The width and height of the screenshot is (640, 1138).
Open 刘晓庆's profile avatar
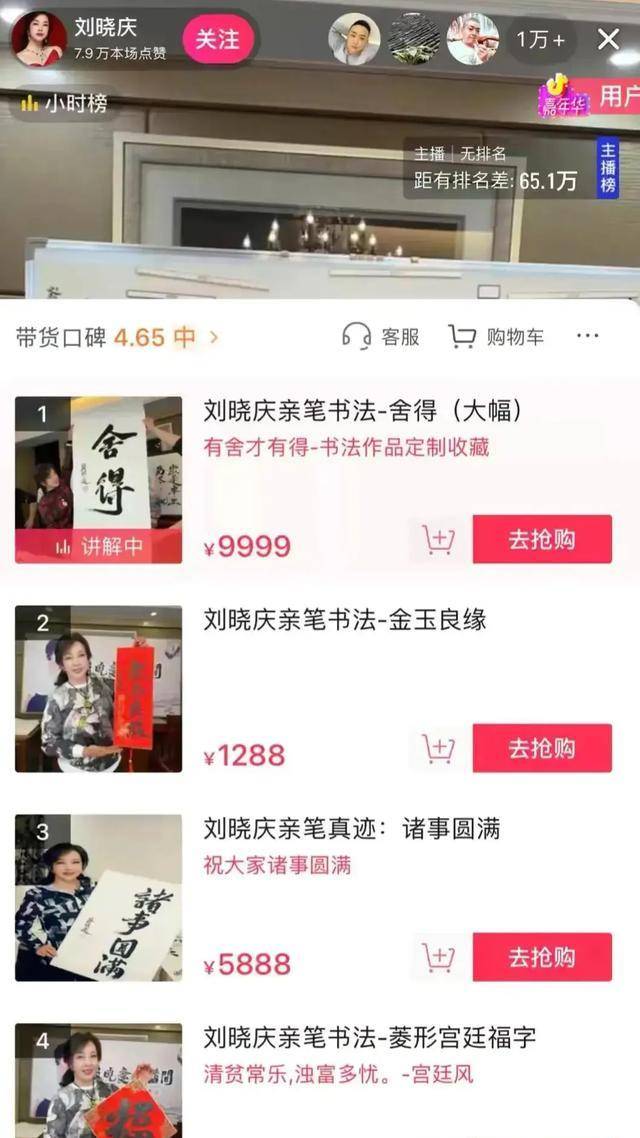39,39
